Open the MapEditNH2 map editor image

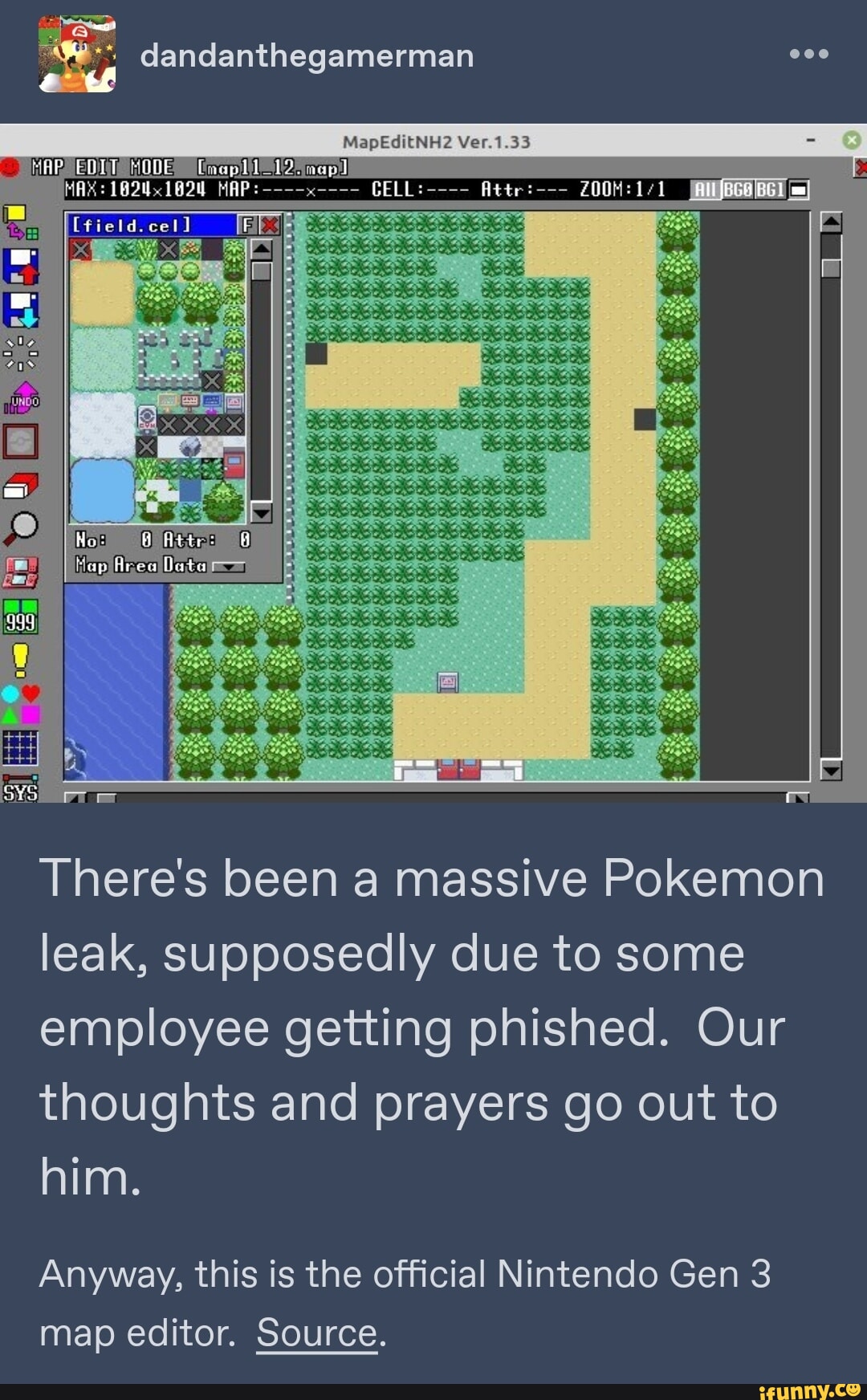click(x=433, y=463)
